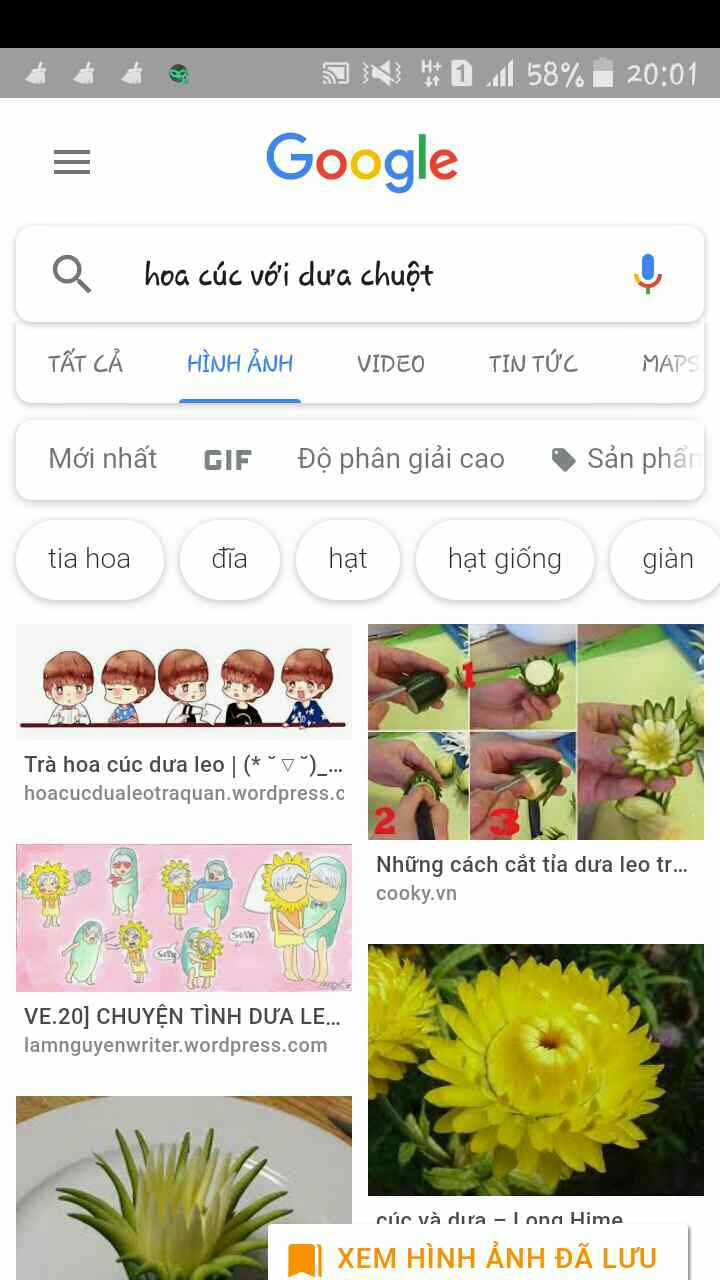Open XEM HÌNH ẢNH ĐÃ LƯU
The image size is (720, 1280).
(478, 1256)
